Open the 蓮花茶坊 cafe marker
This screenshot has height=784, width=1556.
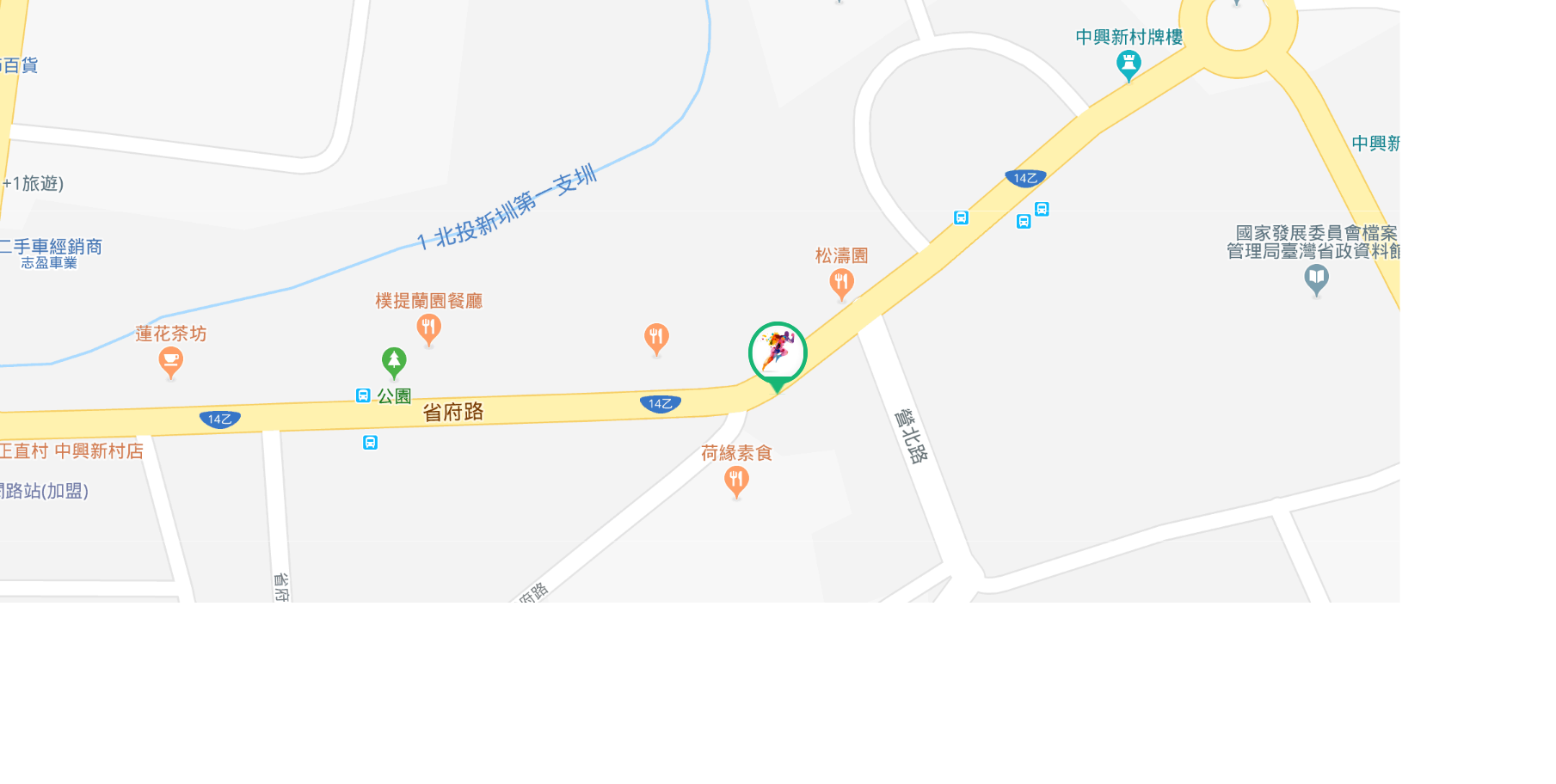[x=171, y=361]
